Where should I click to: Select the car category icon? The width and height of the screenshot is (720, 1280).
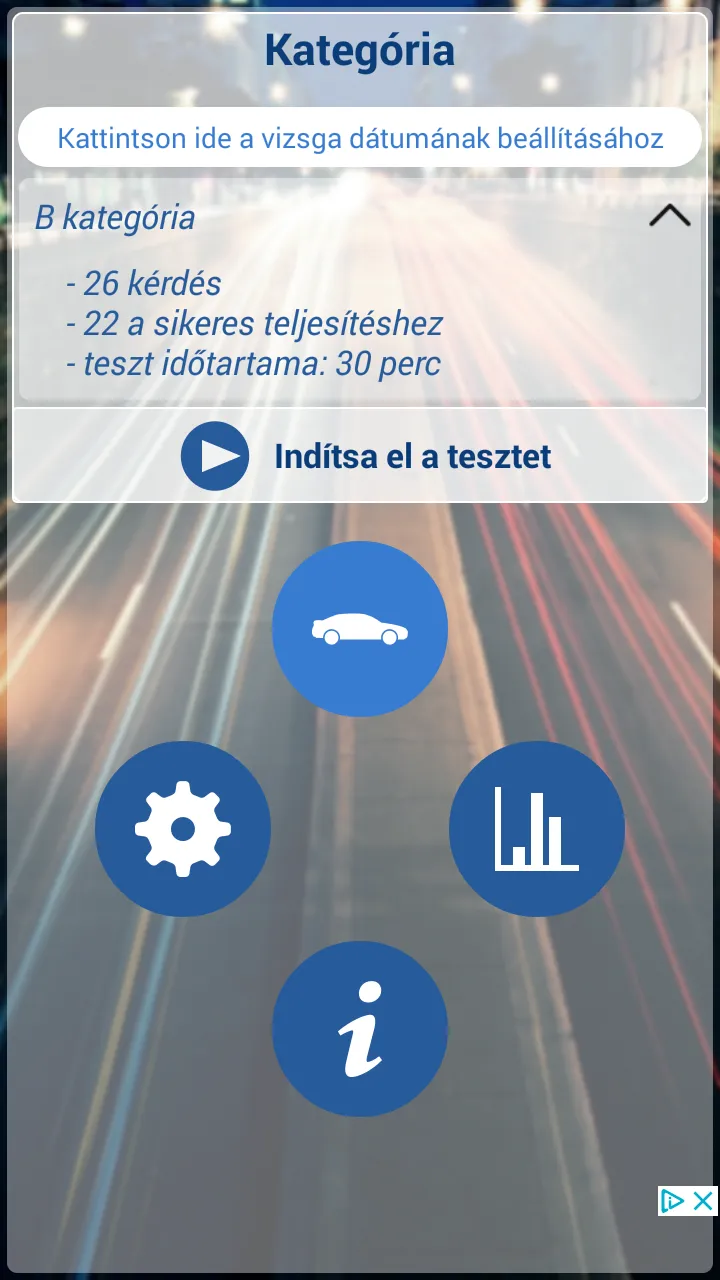coord(360,629)
